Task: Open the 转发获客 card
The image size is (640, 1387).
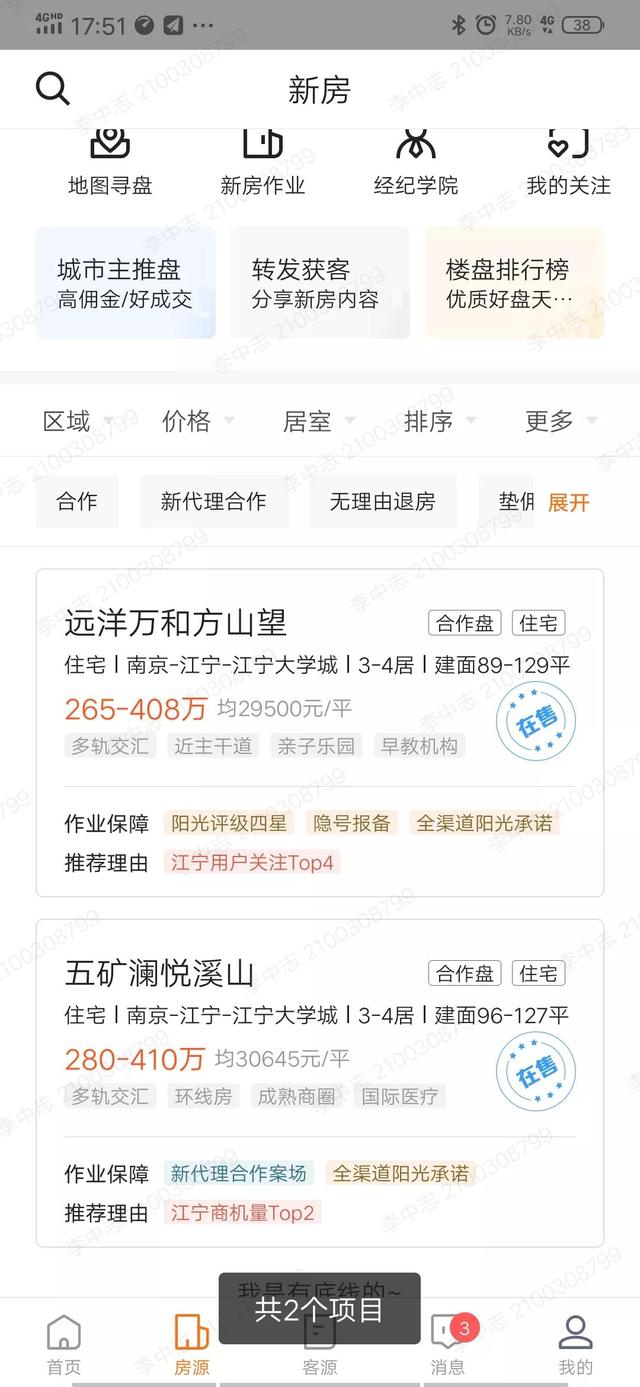Action: pyautogui.click(x=320, y=282)
